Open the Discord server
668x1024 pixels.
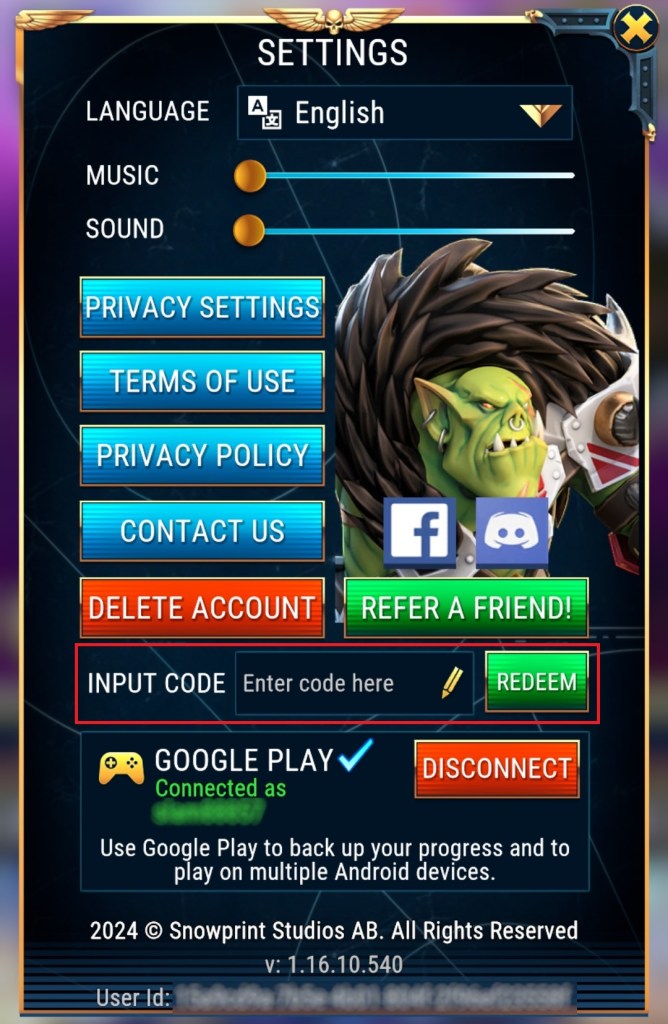point(511,533)
